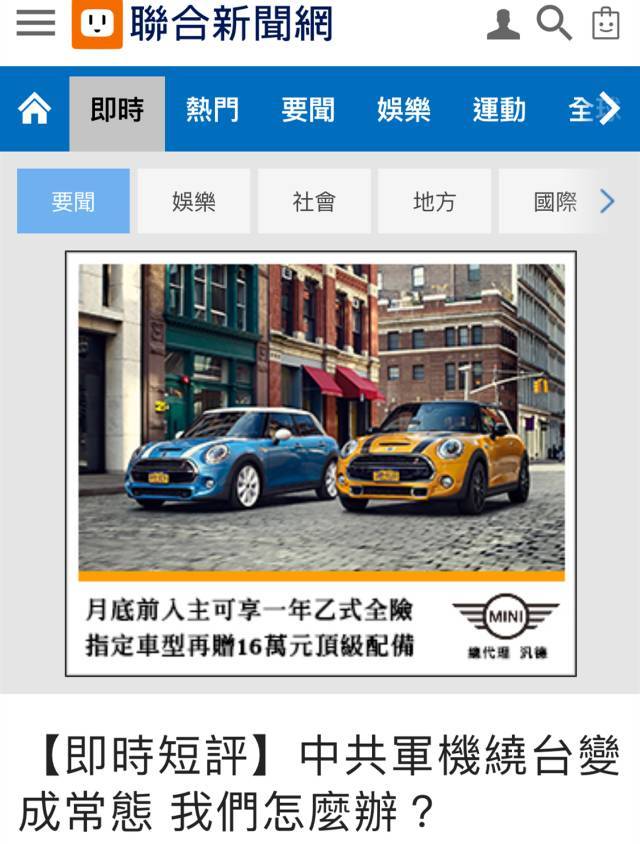Go to the home page icon
The image size is (640, 844).
coord(34,110)
